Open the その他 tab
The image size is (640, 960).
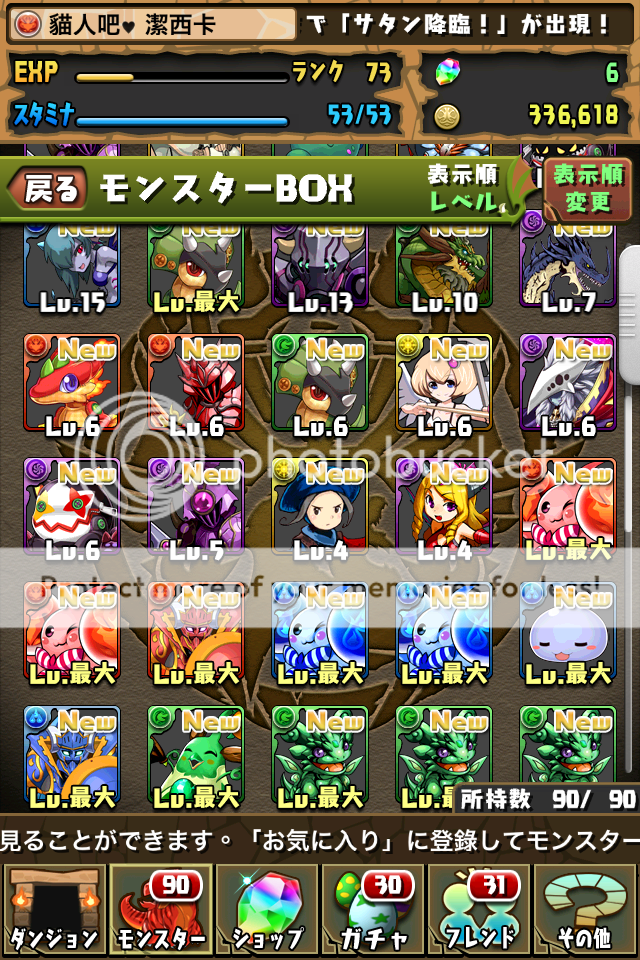point(586,911)
